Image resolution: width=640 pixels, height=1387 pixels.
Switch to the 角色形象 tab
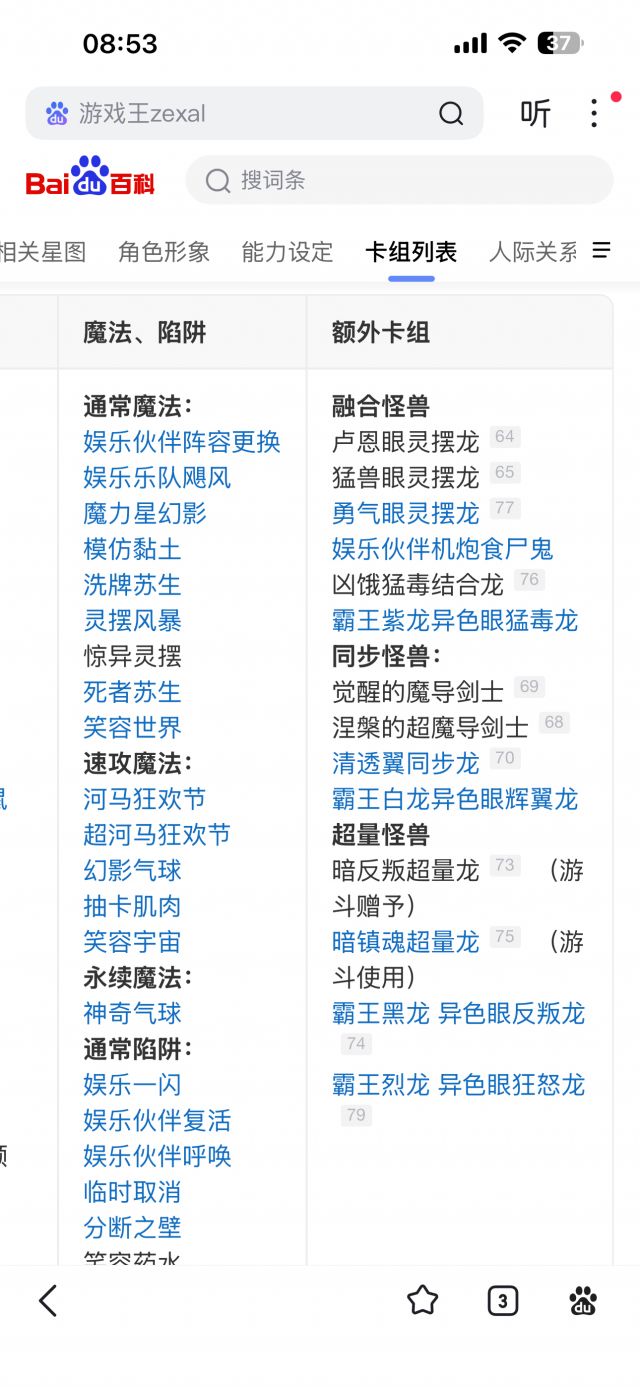point(164,252)
